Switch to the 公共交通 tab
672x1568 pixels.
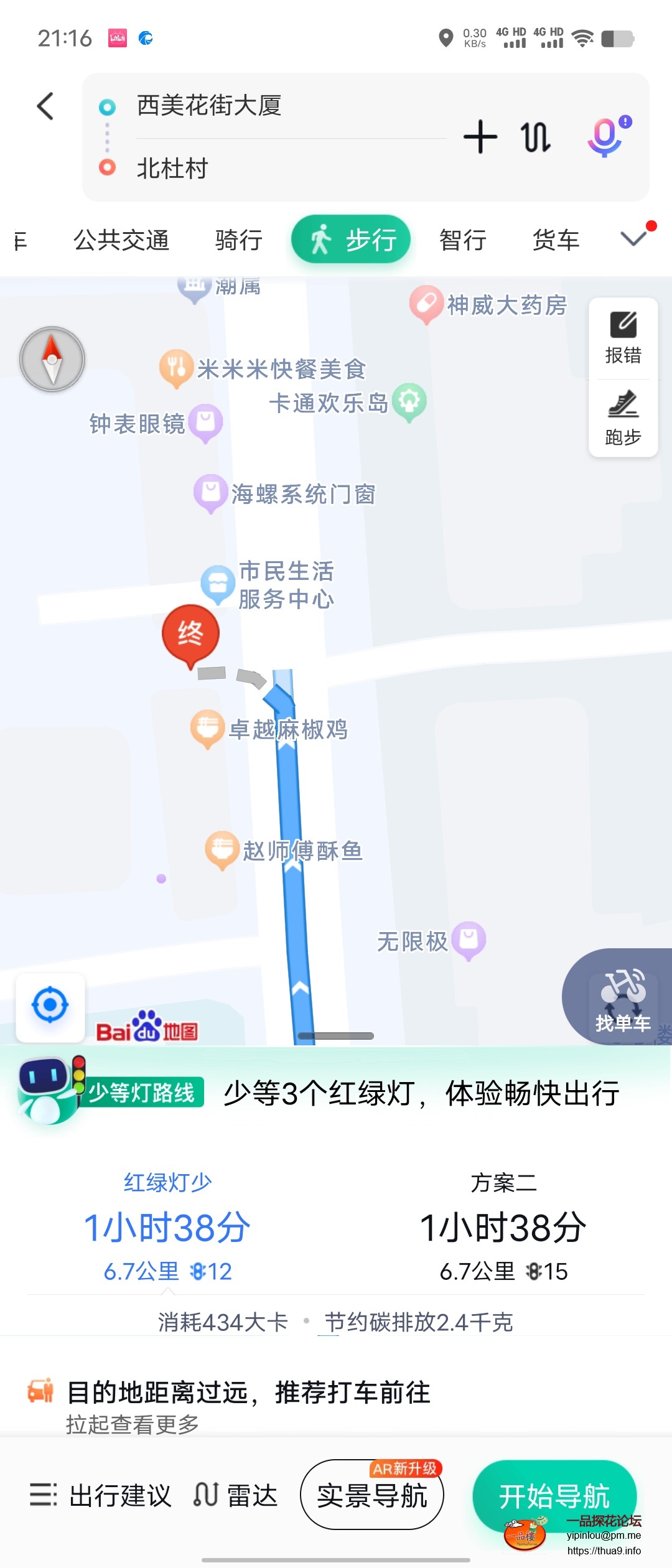(x=122, y=240)
